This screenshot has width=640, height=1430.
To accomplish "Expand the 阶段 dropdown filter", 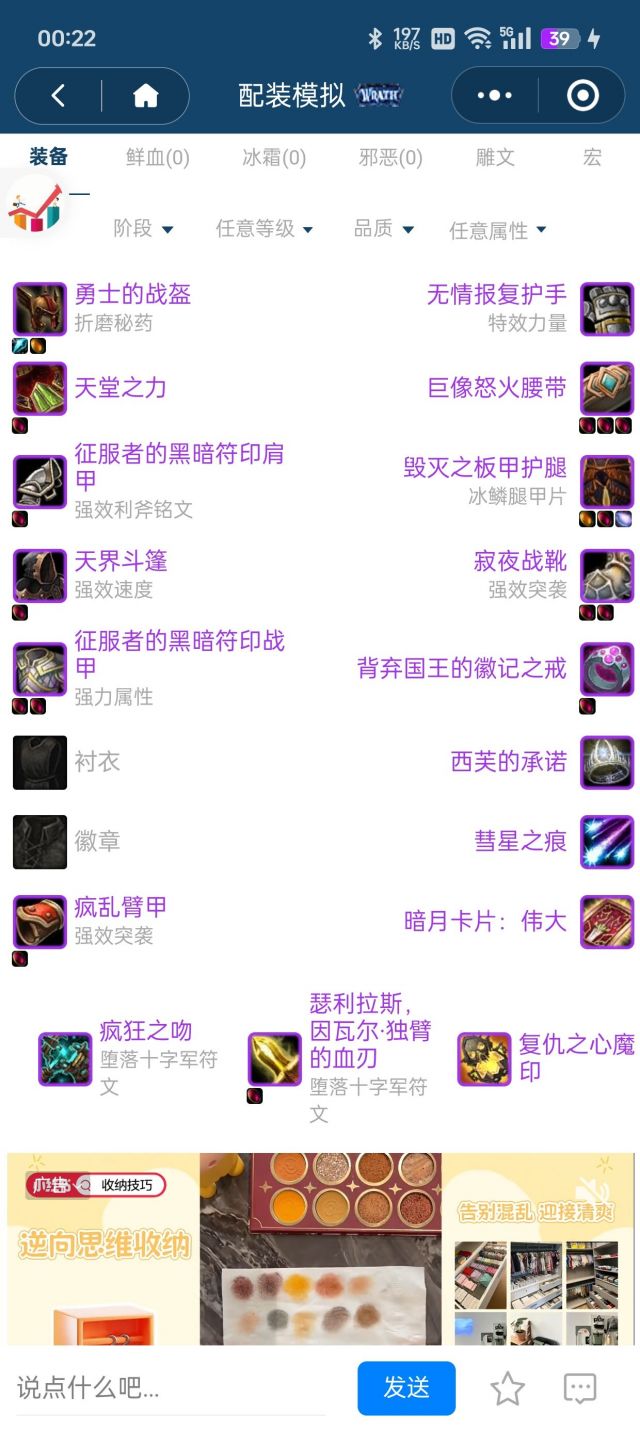I will 143,229.
